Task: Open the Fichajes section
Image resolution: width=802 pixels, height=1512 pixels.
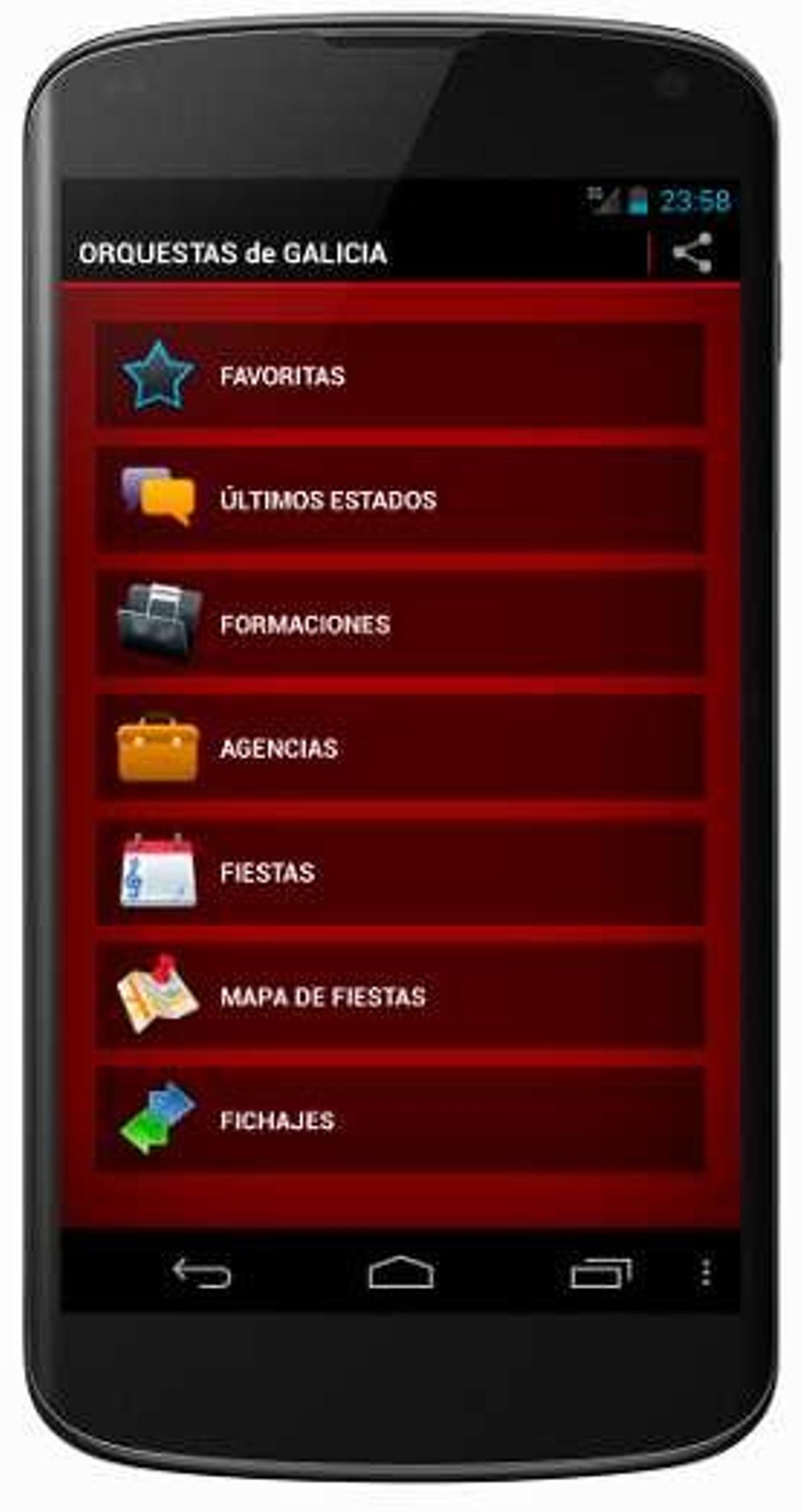Action: click(400, 1120)
